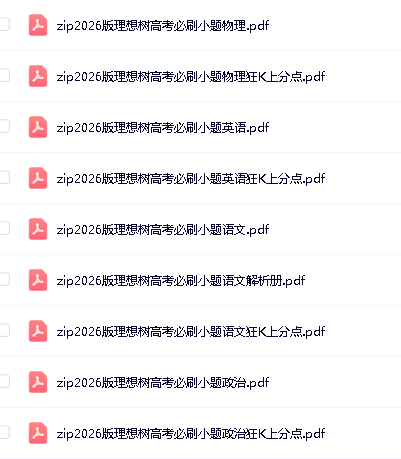Open 高考必刷小题政治狂K上分点.pdf file
Image resolution: width=401 pixels, height=459 pixels.
pos(191,433)
